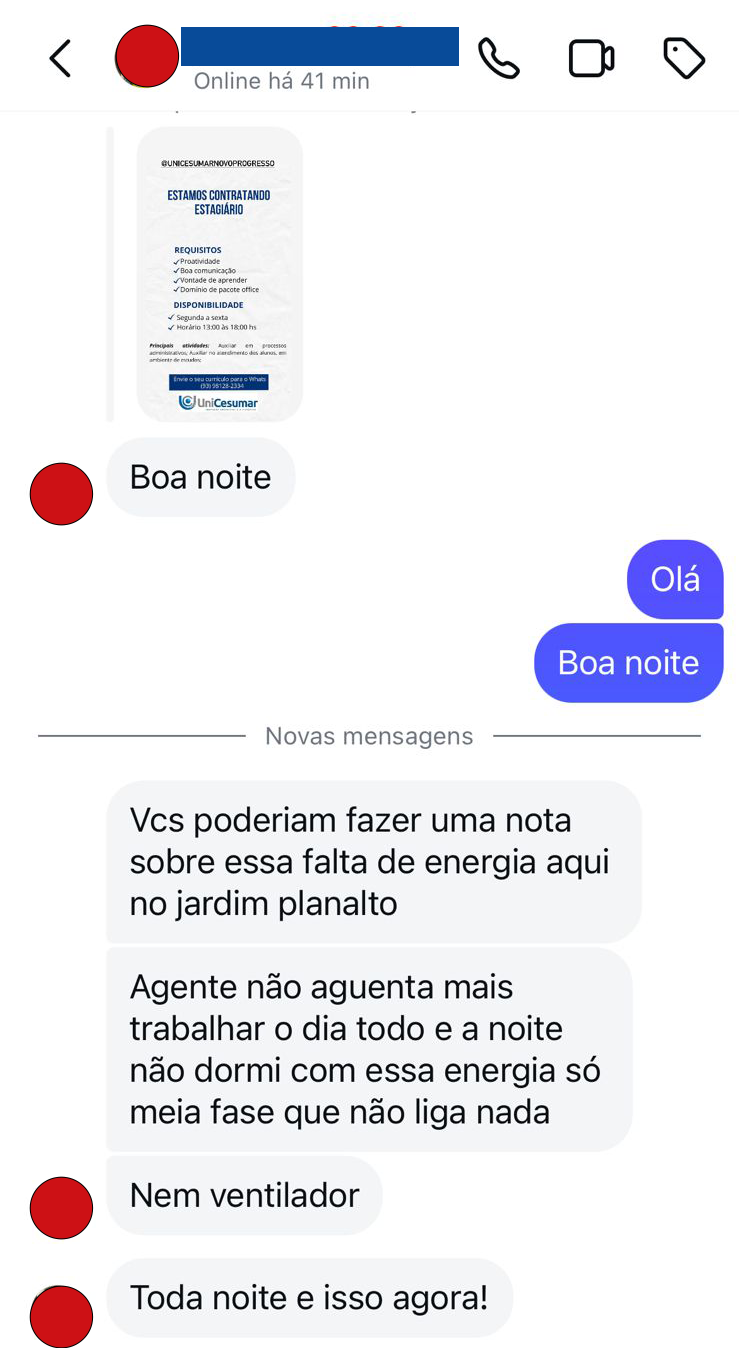Start a video call with this contact
The image size is (739, 1348).
point(591,59)
